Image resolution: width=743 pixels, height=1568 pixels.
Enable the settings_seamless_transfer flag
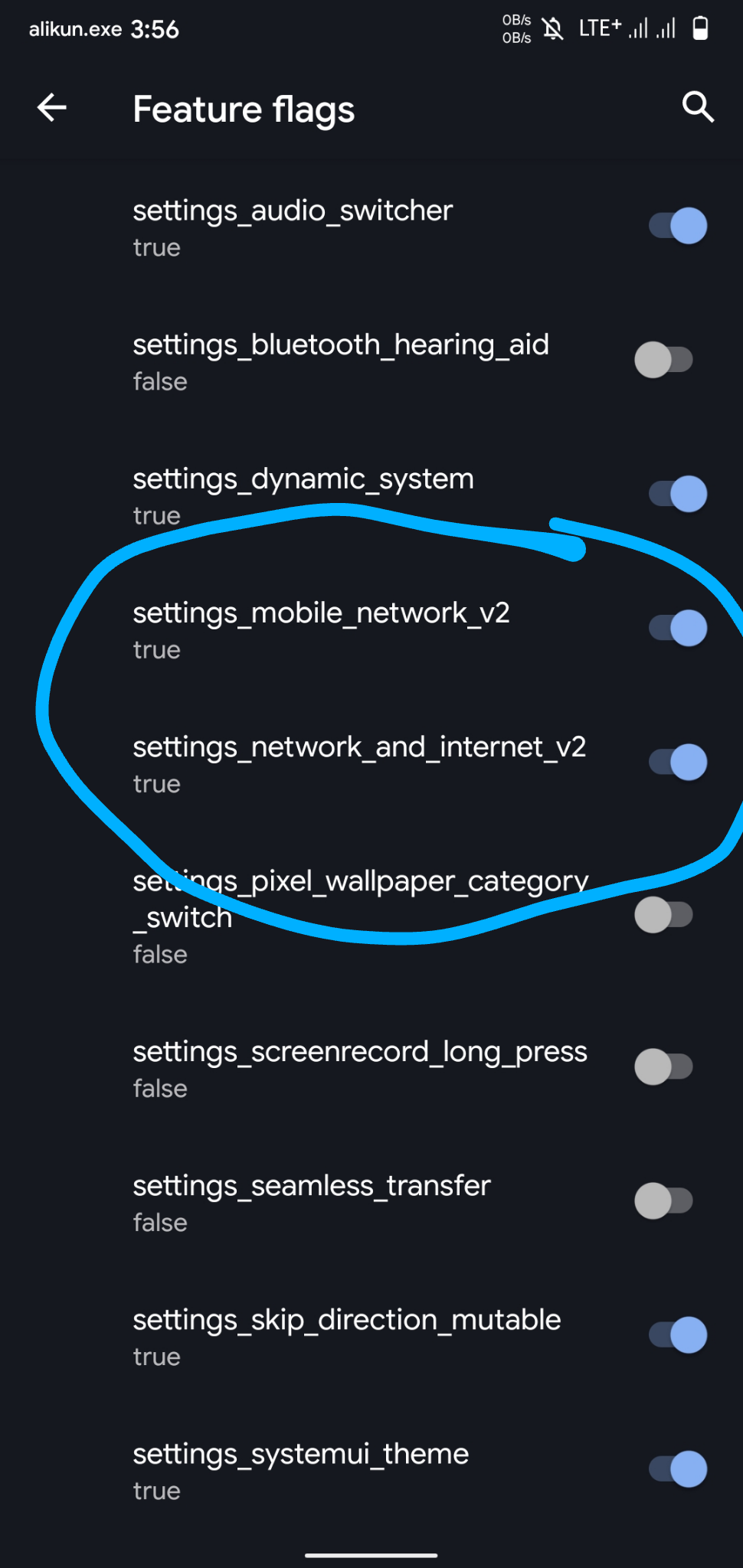tap(663, 1200)
